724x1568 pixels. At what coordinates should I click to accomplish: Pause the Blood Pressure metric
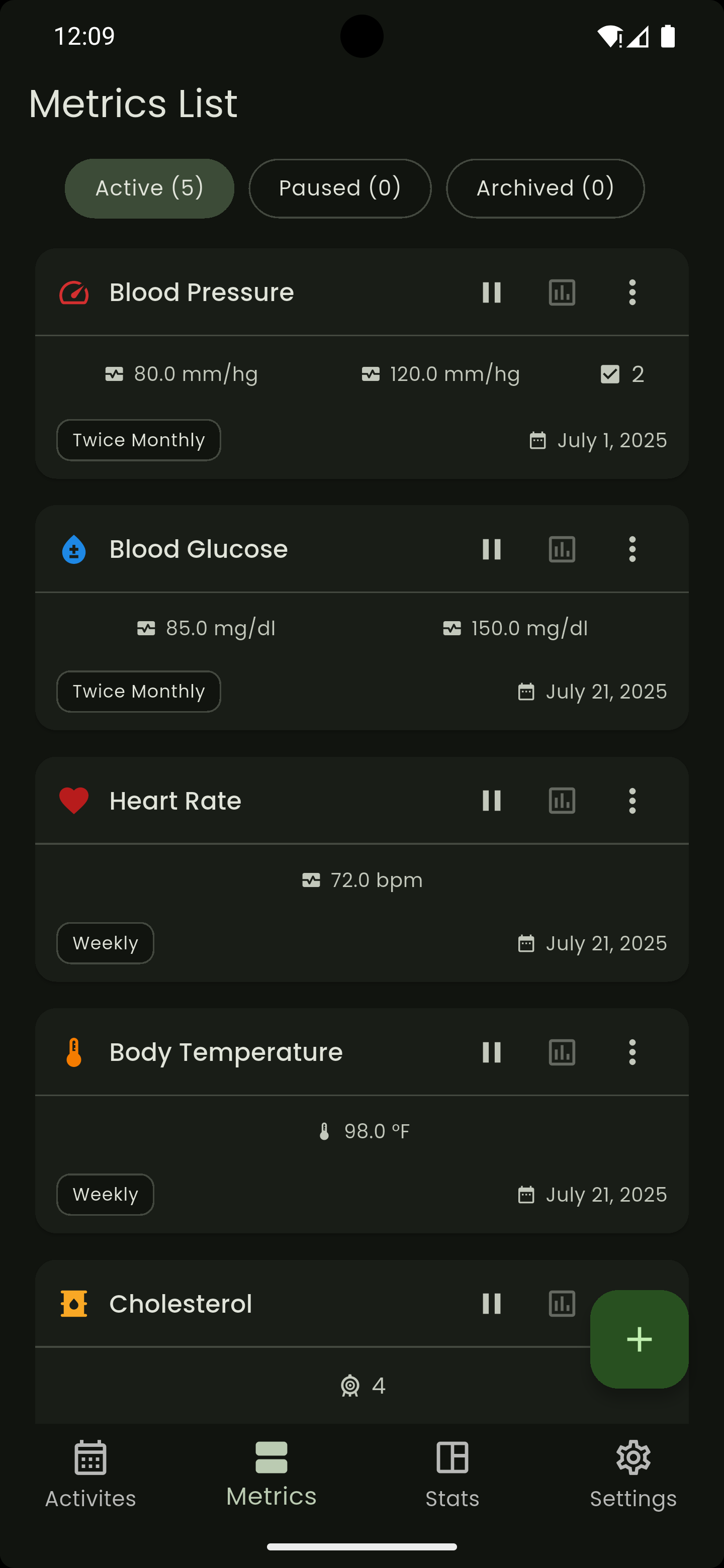click(x=491, y=293)
